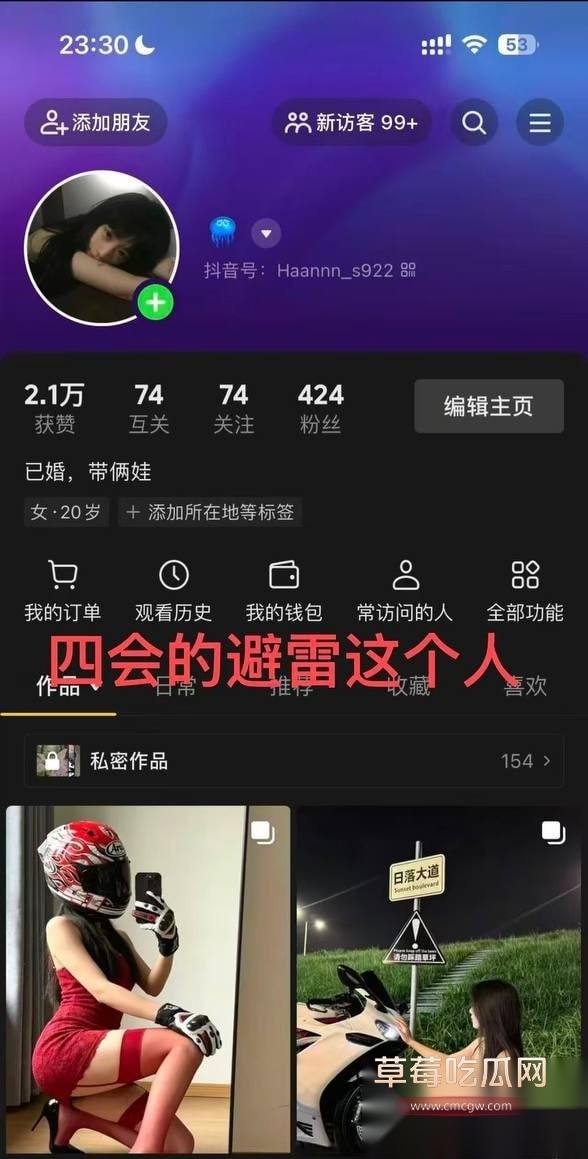Image resolution: width=588 pixels, height=1159 pixels.
Task: Open 常访问的人
Action: (x=405, y=591)
